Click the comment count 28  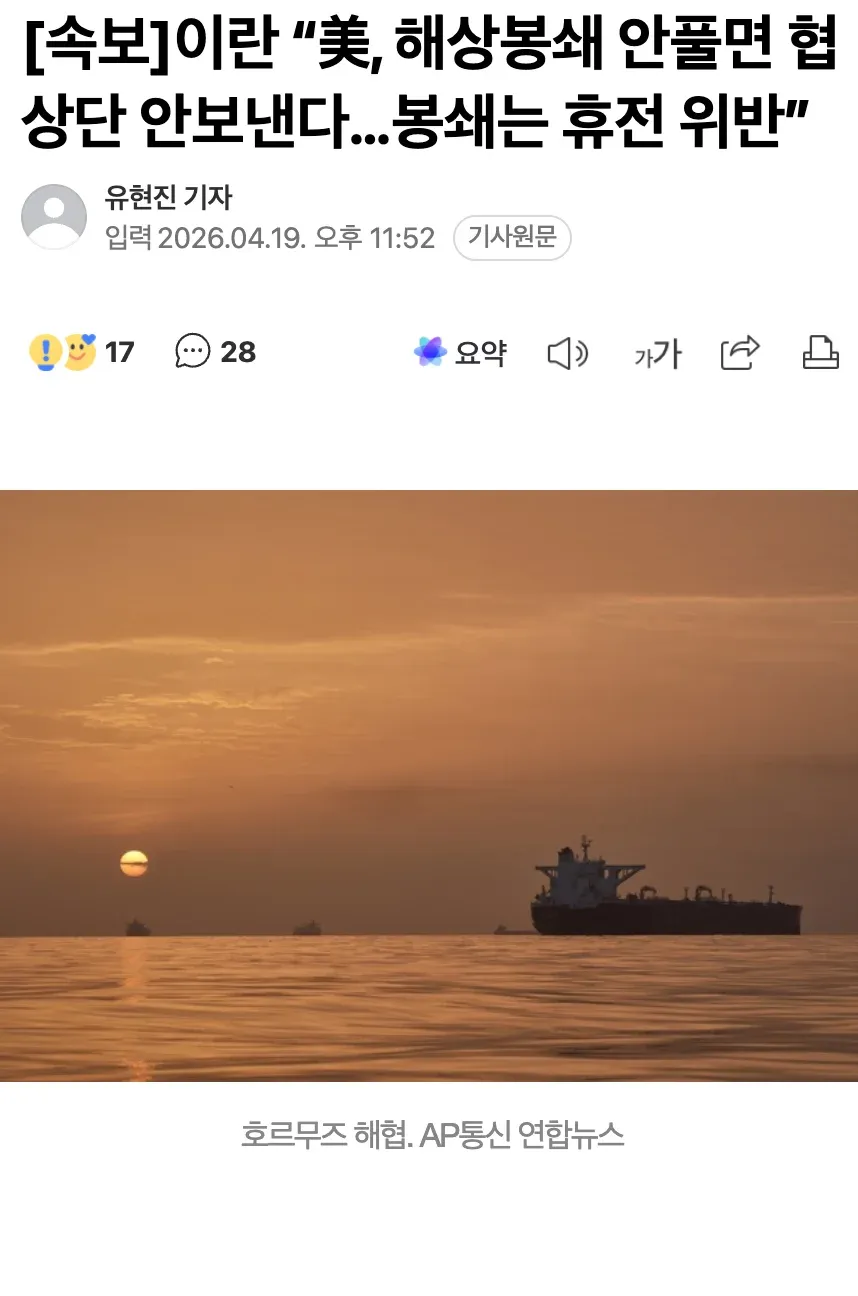pyautogui.click(x=240, y=352)
